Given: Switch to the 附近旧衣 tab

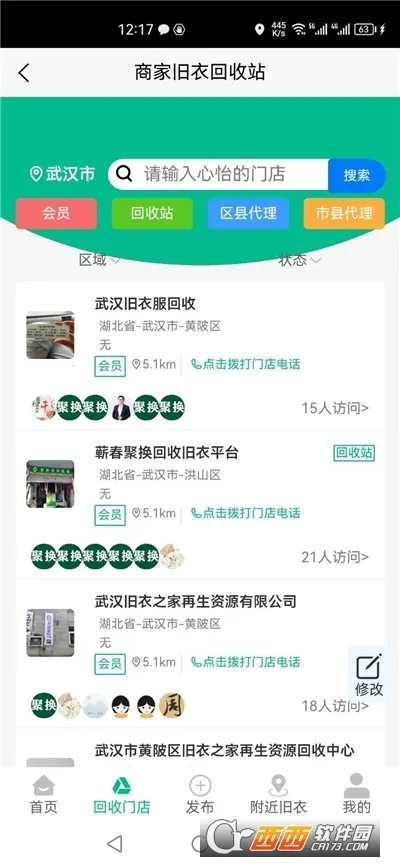Looking at the screenshot, I should coord(278,794).
